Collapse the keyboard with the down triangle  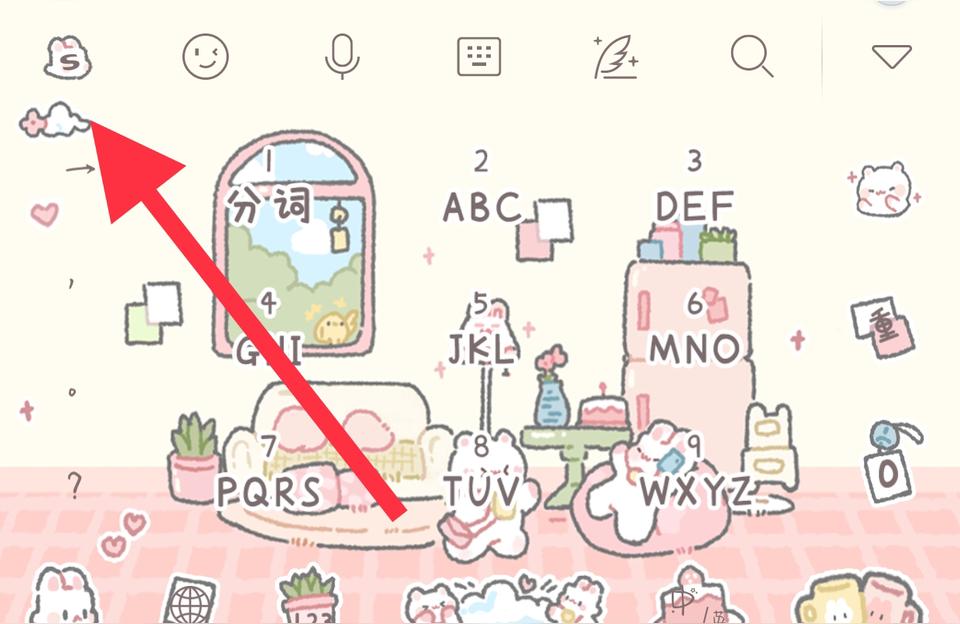point(891,57)
